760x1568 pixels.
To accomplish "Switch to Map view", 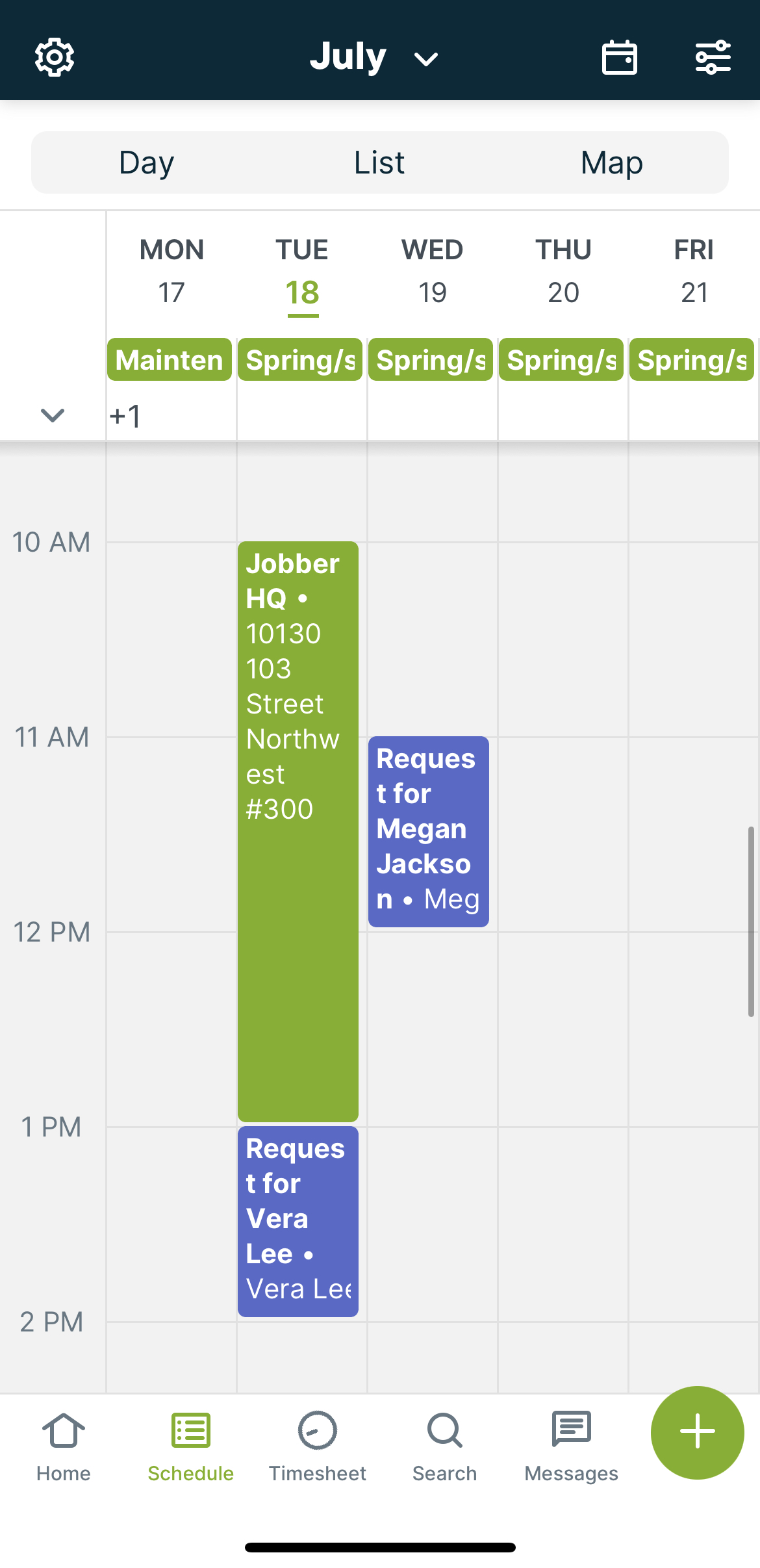I will (611, 162).
